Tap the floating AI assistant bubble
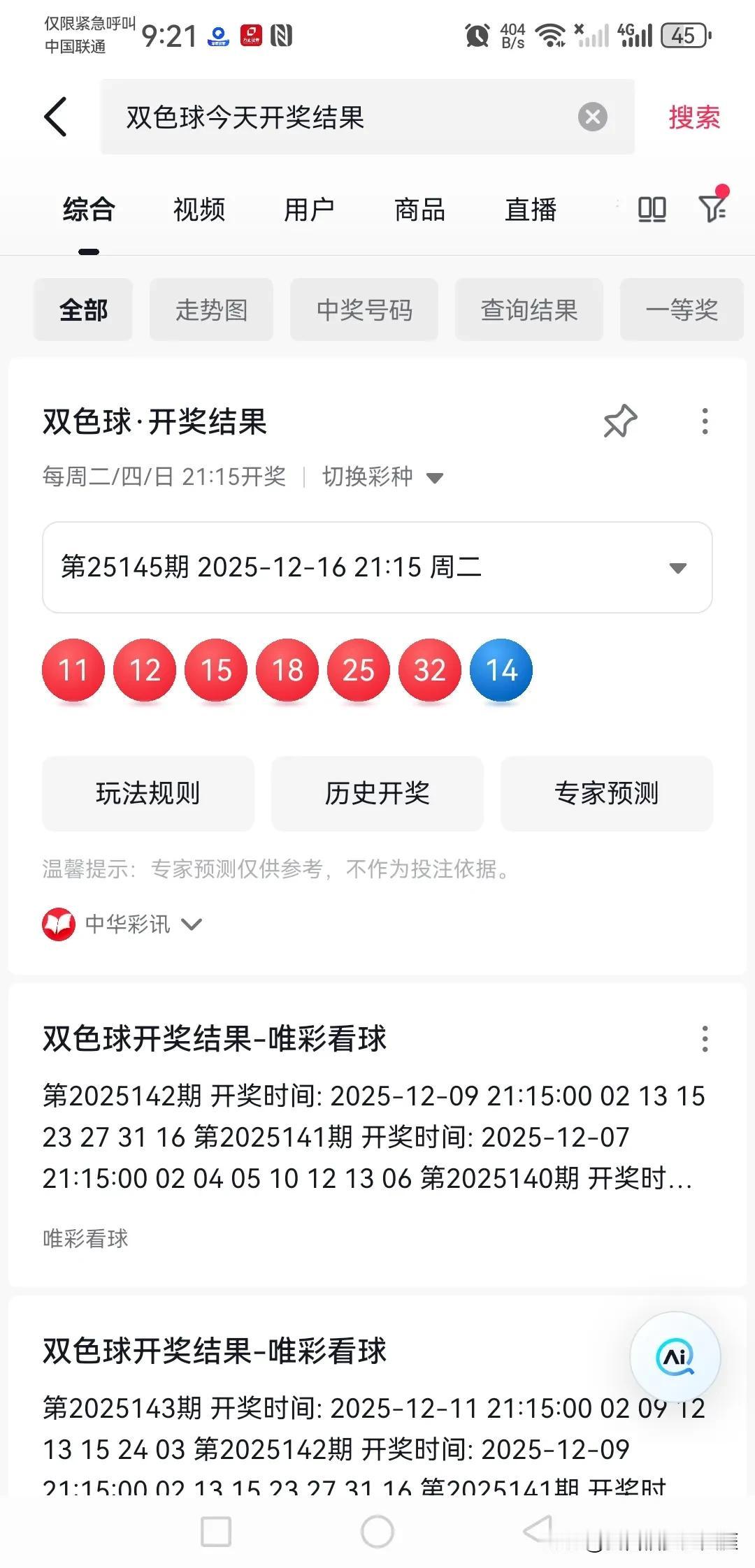The width and height of the screenshot is (755, 1568). (x=675, y=1356)
